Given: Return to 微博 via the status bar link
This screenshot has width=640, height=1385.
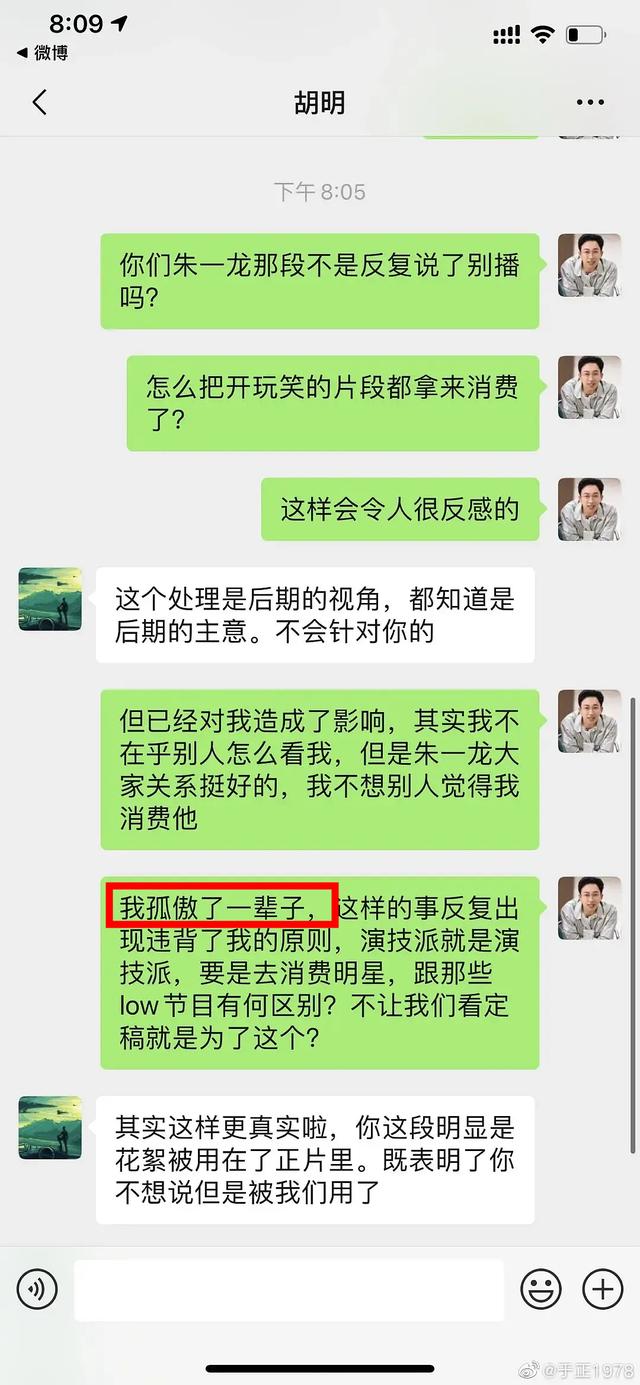Looking at the screenshot, I should point(44,54).
